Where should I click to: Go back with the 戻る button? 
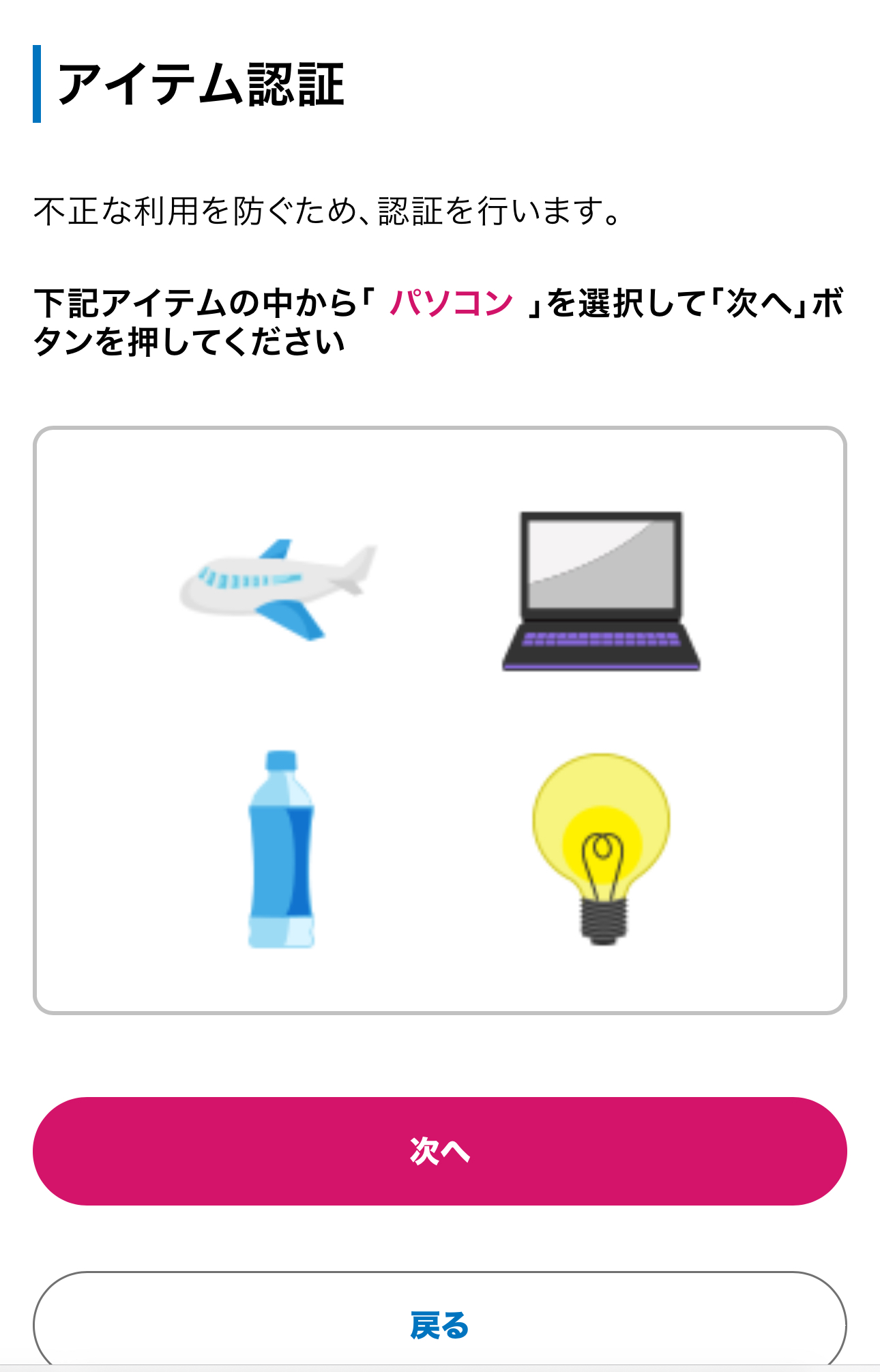(x=440, y=1324)
